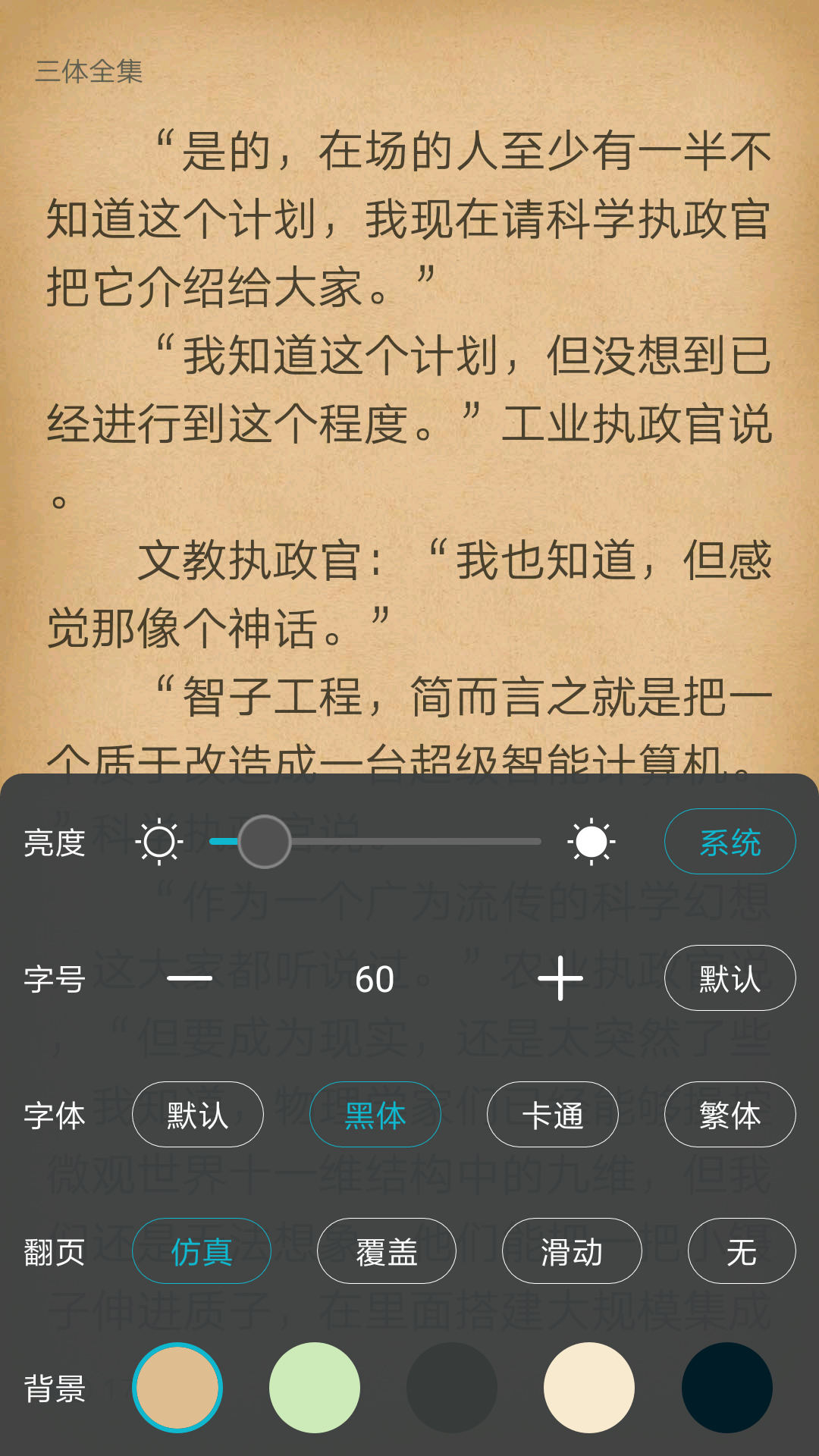Viewport: 819px width, 1456px height.
Task: Switch page turning to 滑动
Action: tap(571, 1251)
